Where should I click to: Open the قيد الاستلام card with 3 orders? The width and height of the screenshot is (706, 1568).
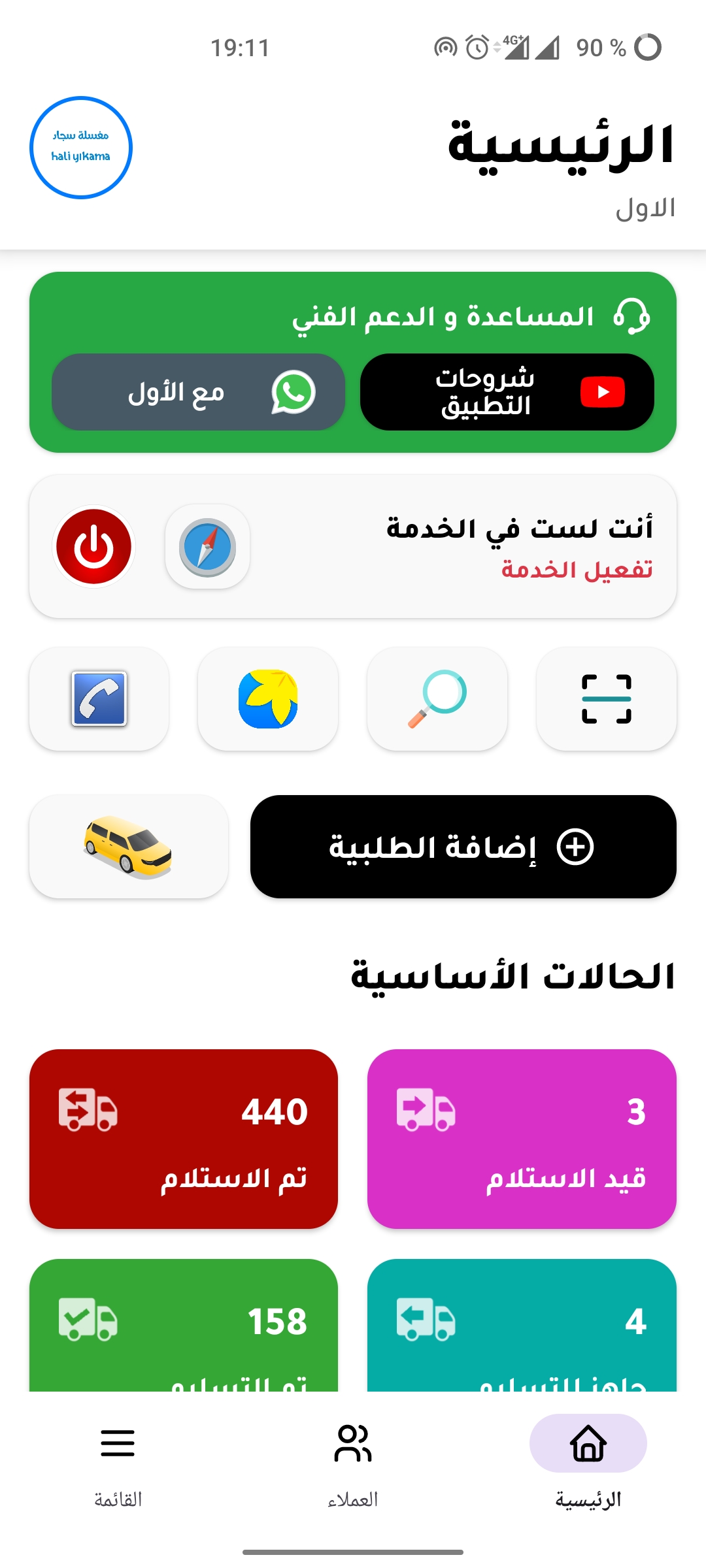click(521, 1139)
